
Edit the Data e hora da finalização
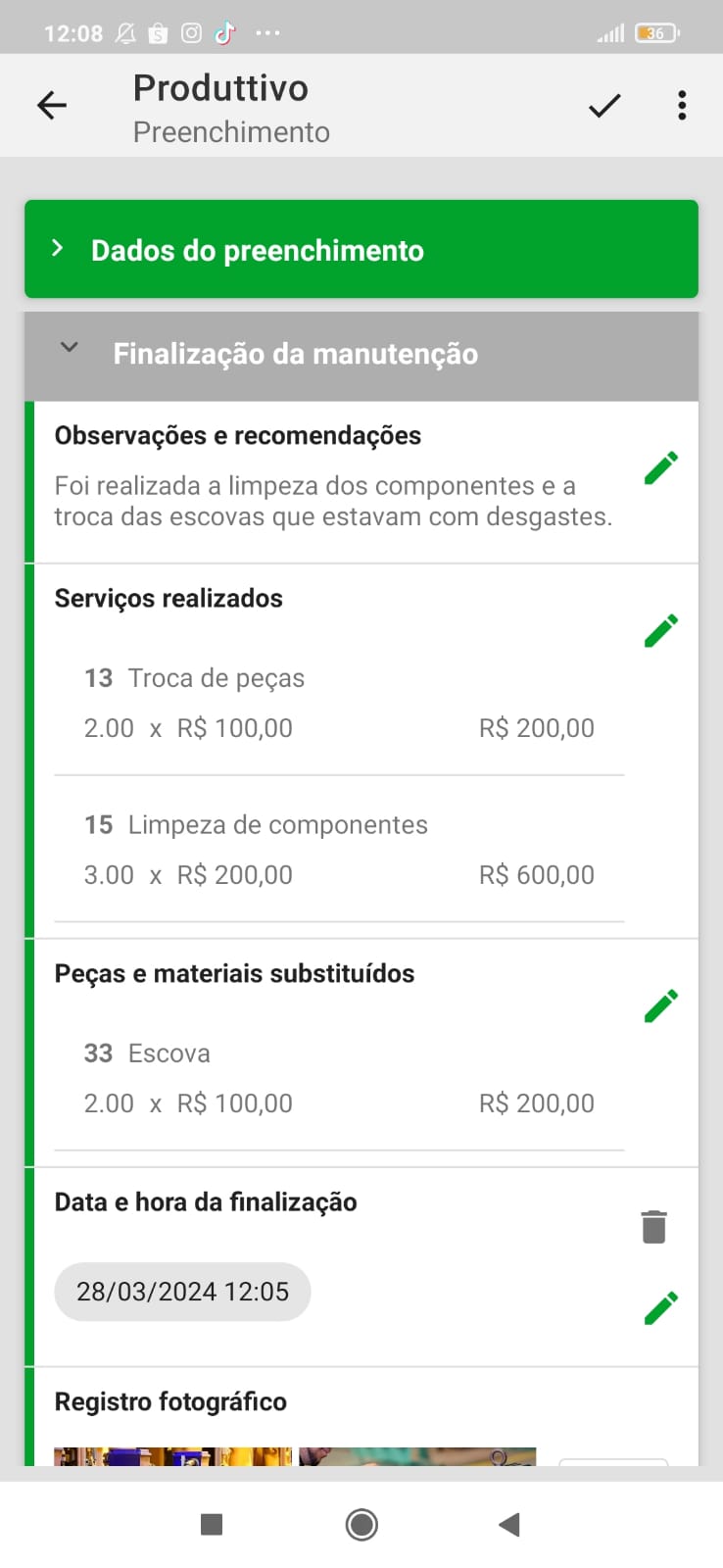pyautogui.click(x=661, y=1306)
